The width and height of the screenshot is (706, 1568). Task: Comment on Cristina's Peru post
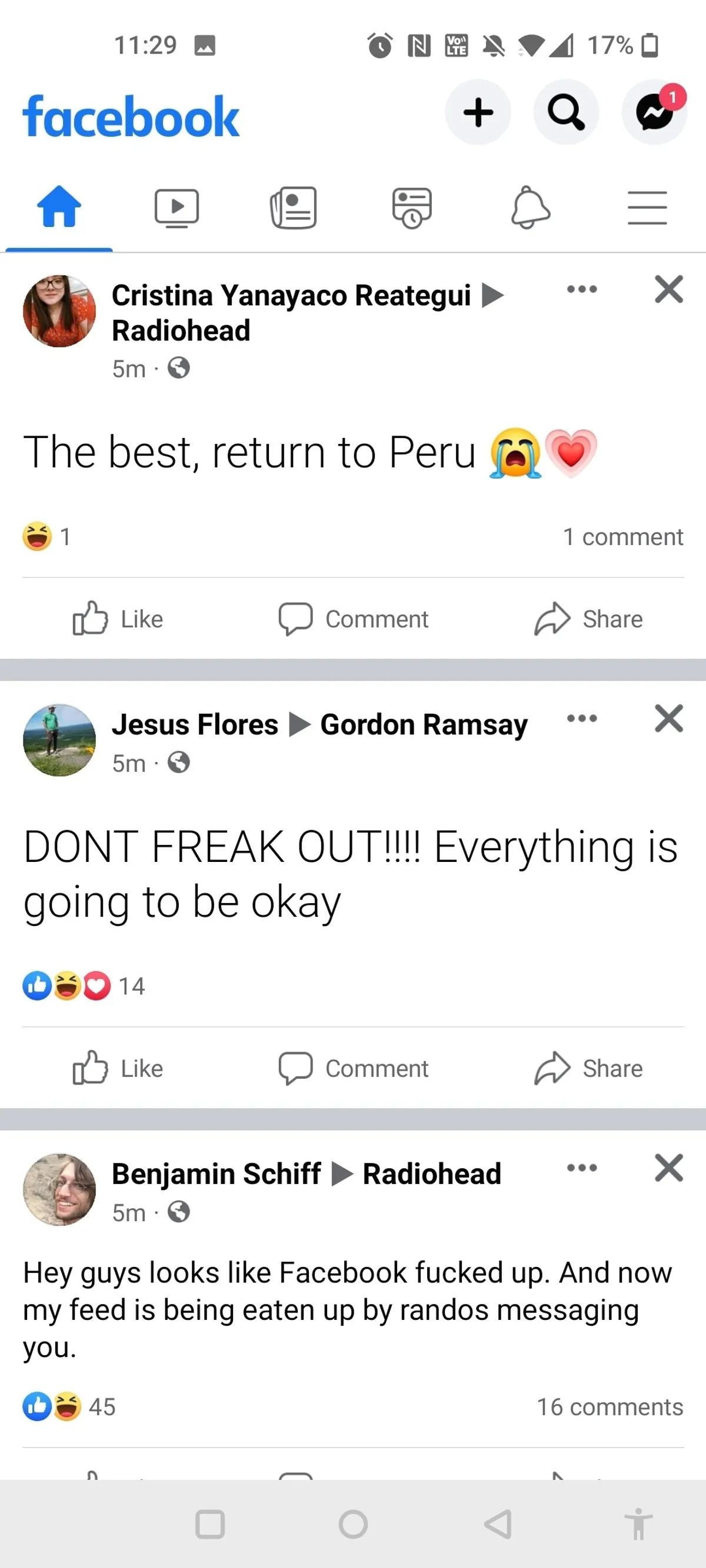[354, 618]
